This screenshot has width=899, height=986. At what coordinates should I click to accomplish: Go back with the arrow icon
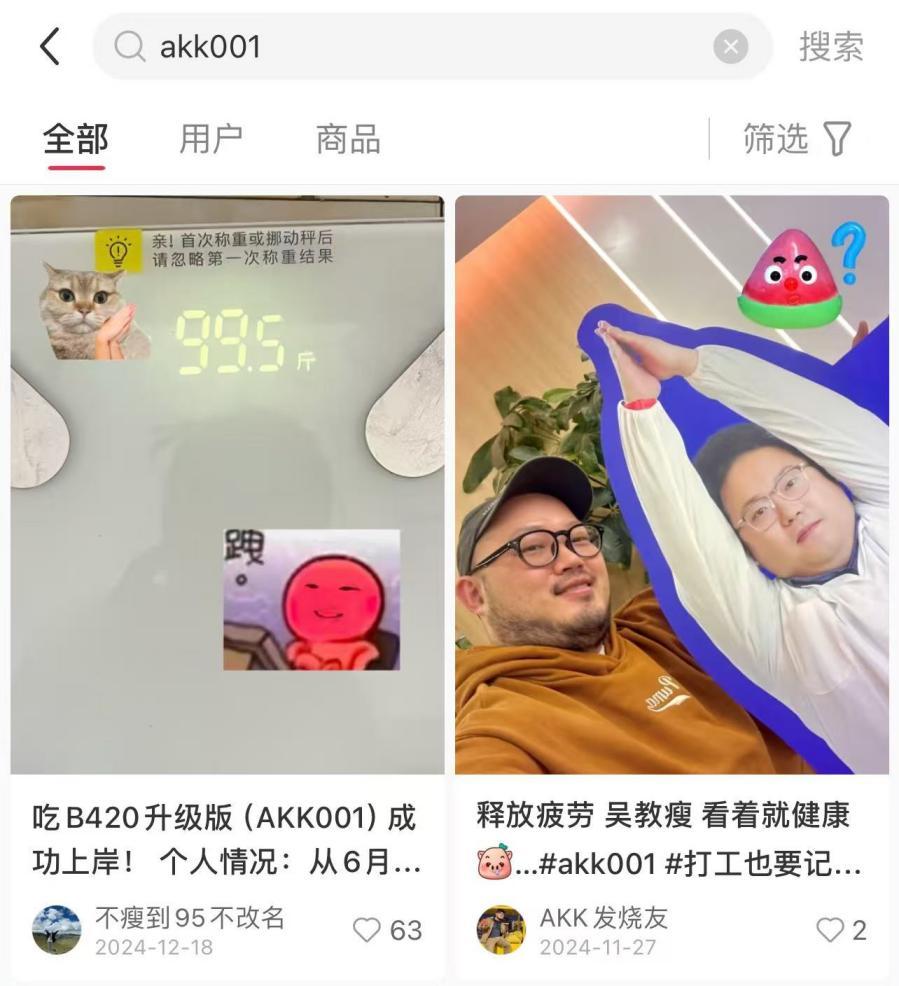pos(49,47)
